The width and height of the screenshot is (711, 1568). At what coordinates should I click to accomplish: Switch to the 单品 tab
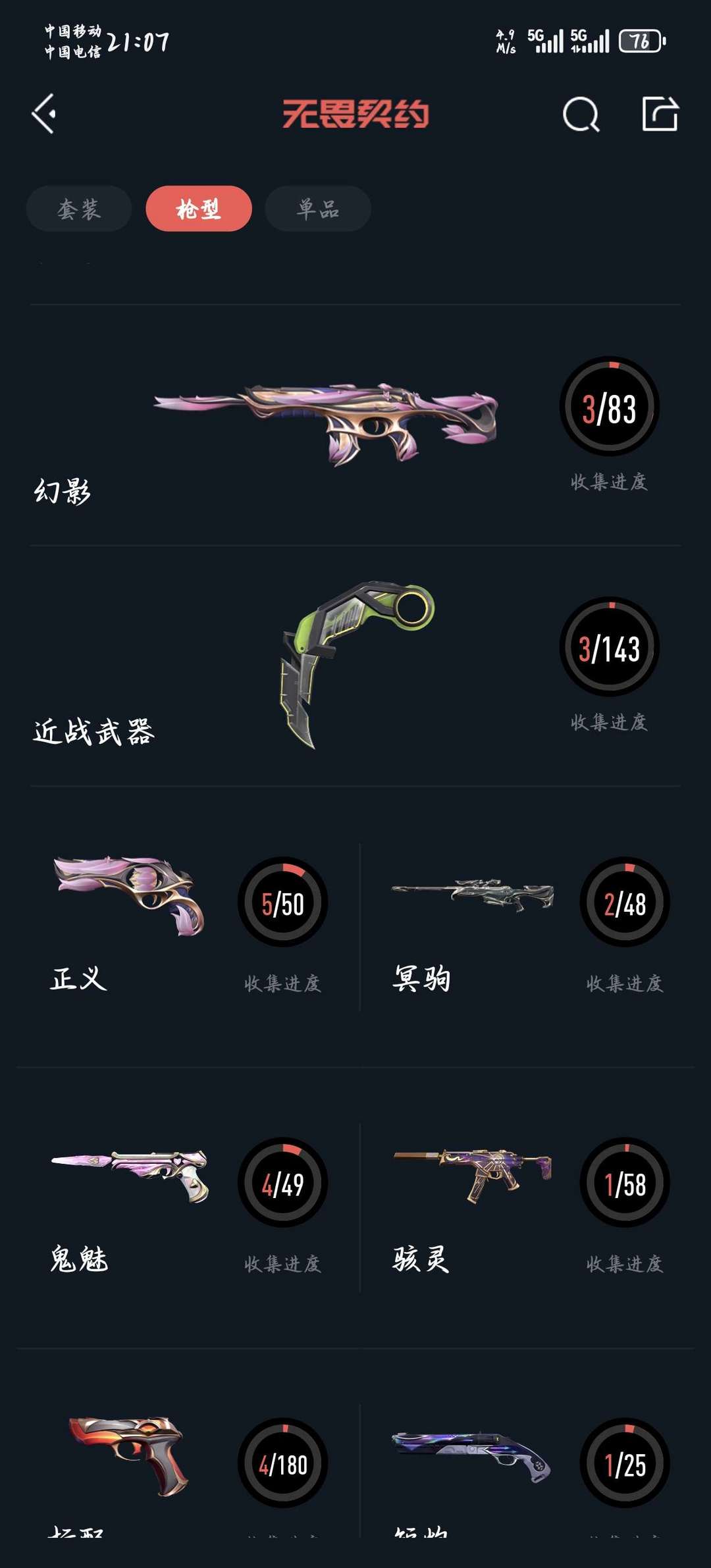coord(318,209)
